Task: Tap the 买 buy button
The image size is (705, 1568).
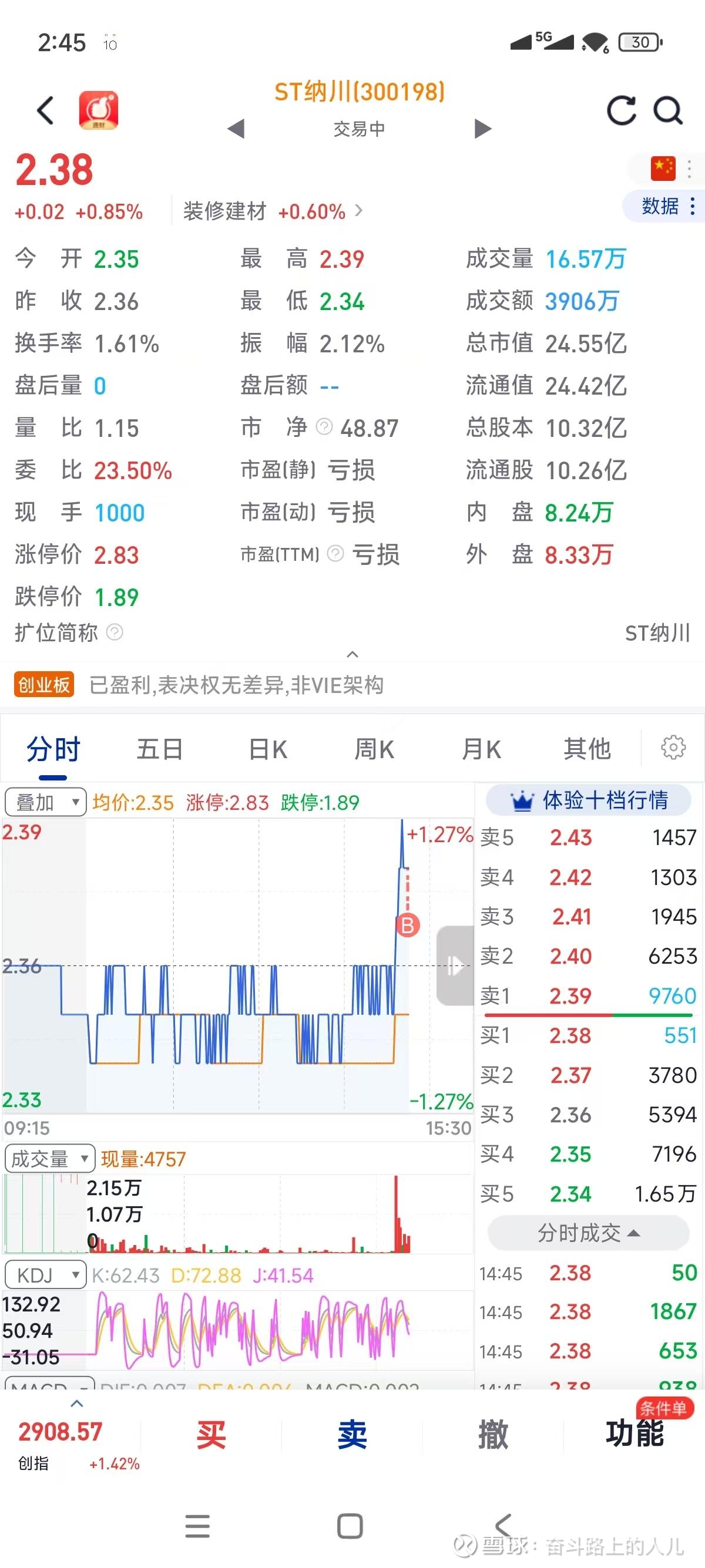Action: click(211, 1434)
